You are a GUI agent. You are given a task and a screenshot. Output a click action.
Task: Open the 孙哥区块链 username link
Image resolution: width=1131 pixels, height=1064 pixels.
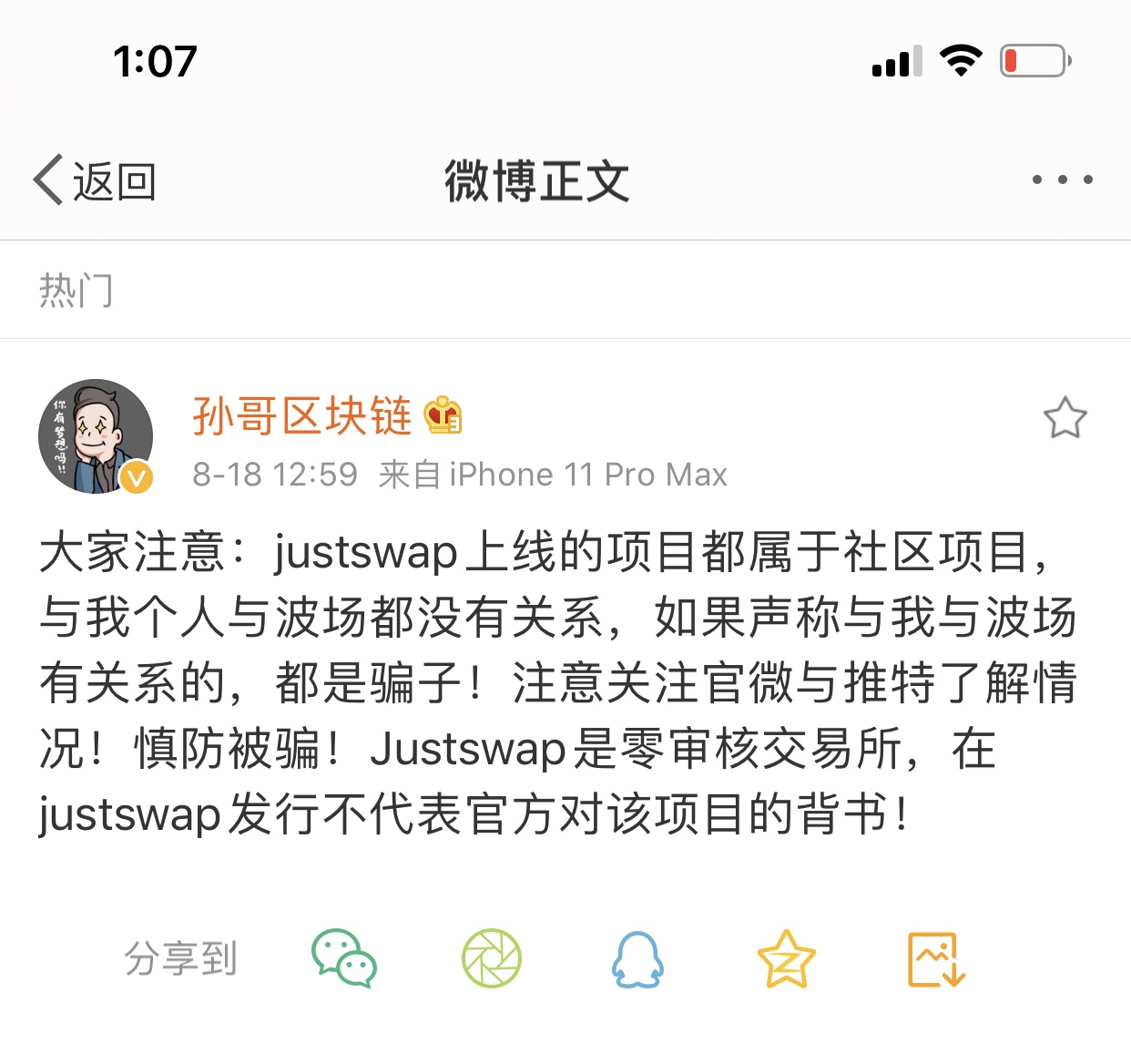(x=302, y=416)
